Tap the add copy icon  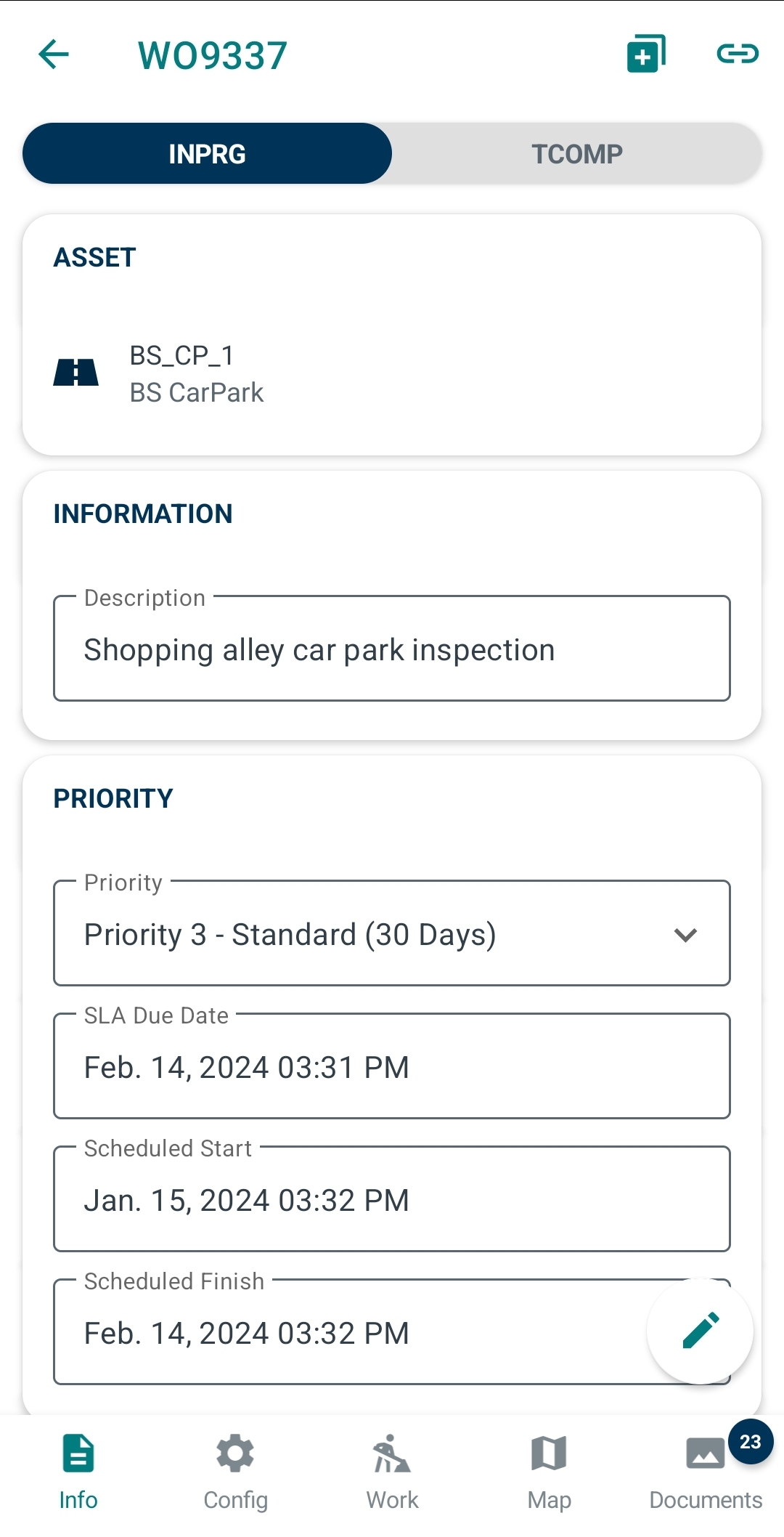[x=646, y=54]
